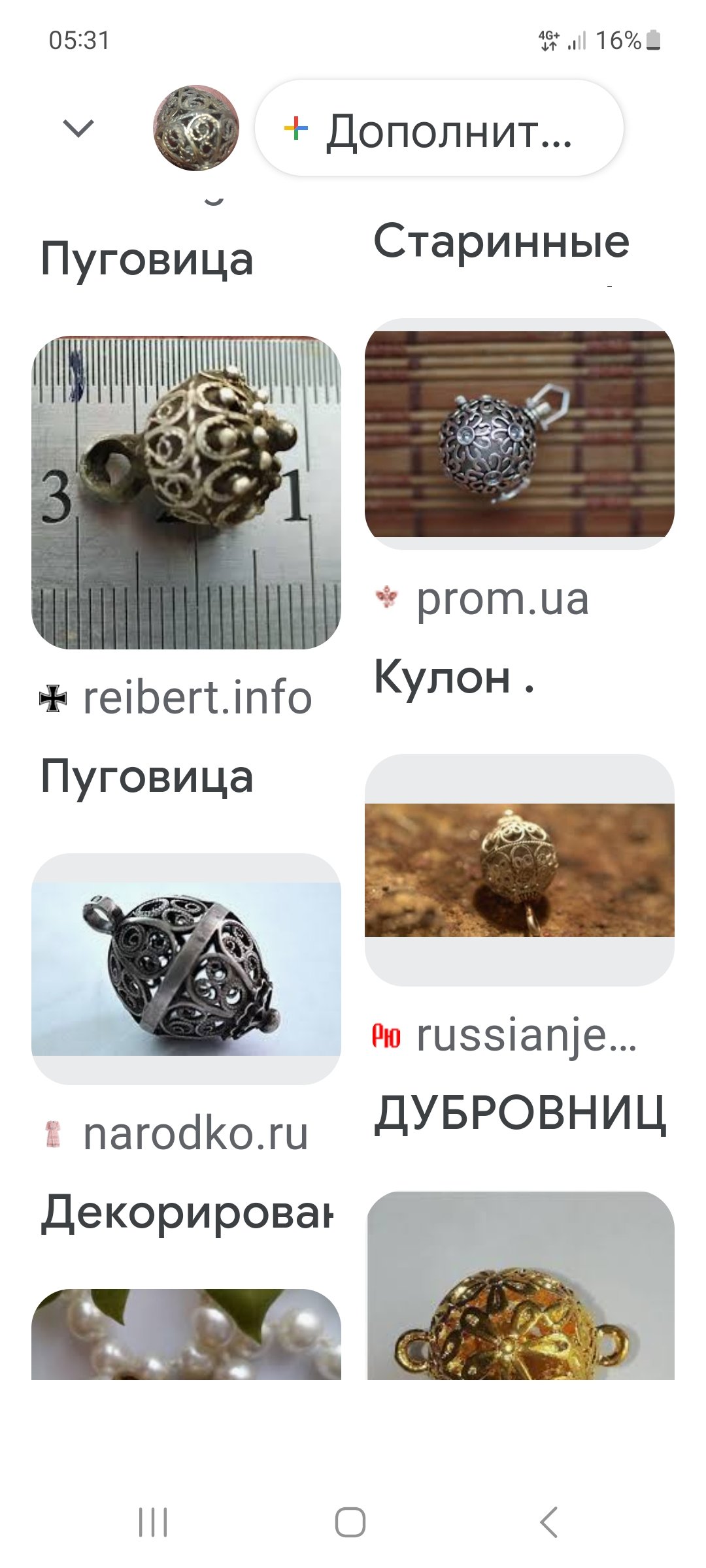706x1568 pixels.
Task: Follow the reibert.info source link
Action: 176,698
